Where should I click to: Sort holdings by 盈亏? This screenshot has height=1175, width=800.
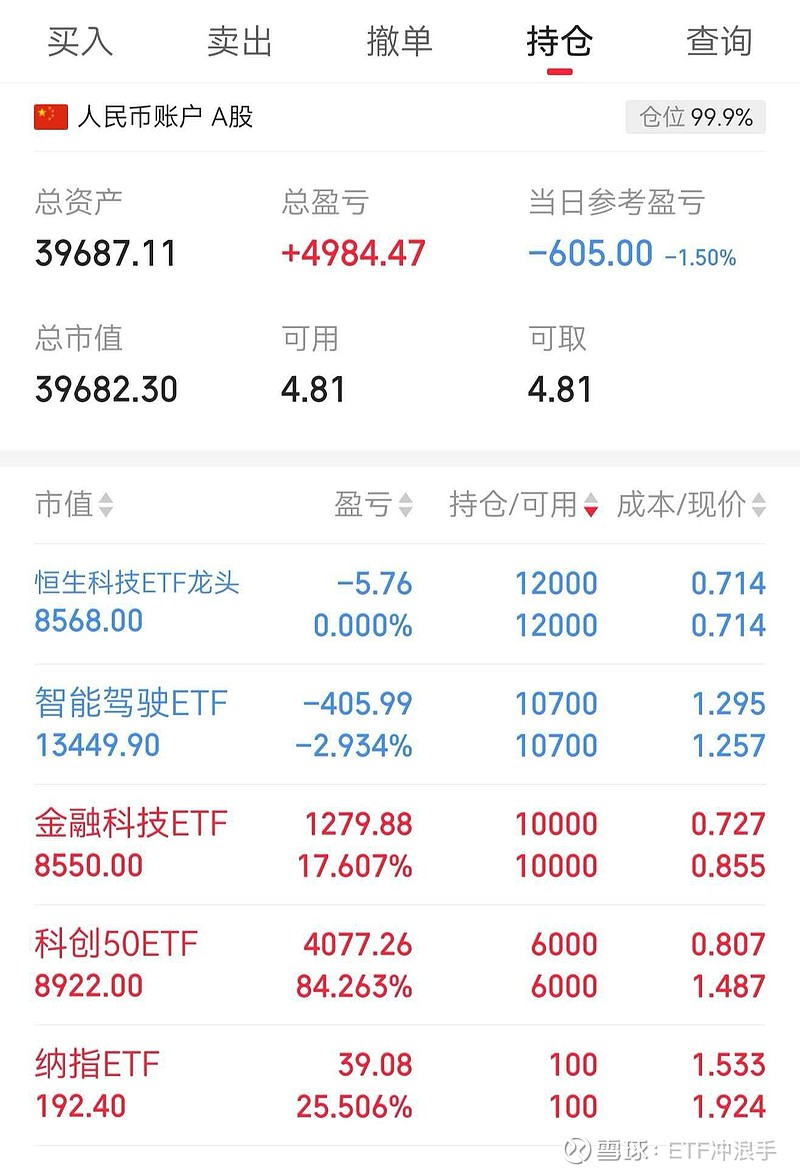coord(373,505)
